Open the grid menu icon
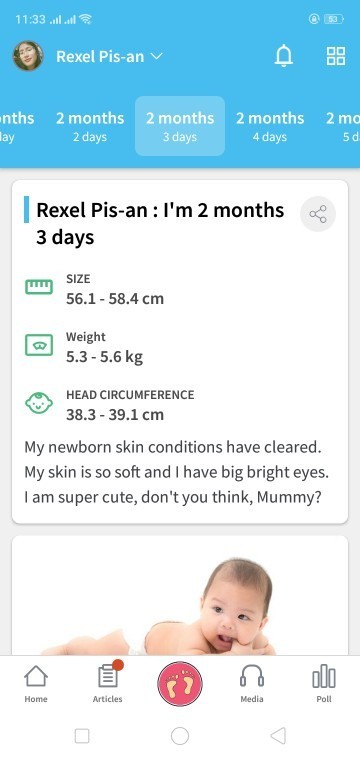The width and height of the screenshot is (360, 760). point(336,56)
